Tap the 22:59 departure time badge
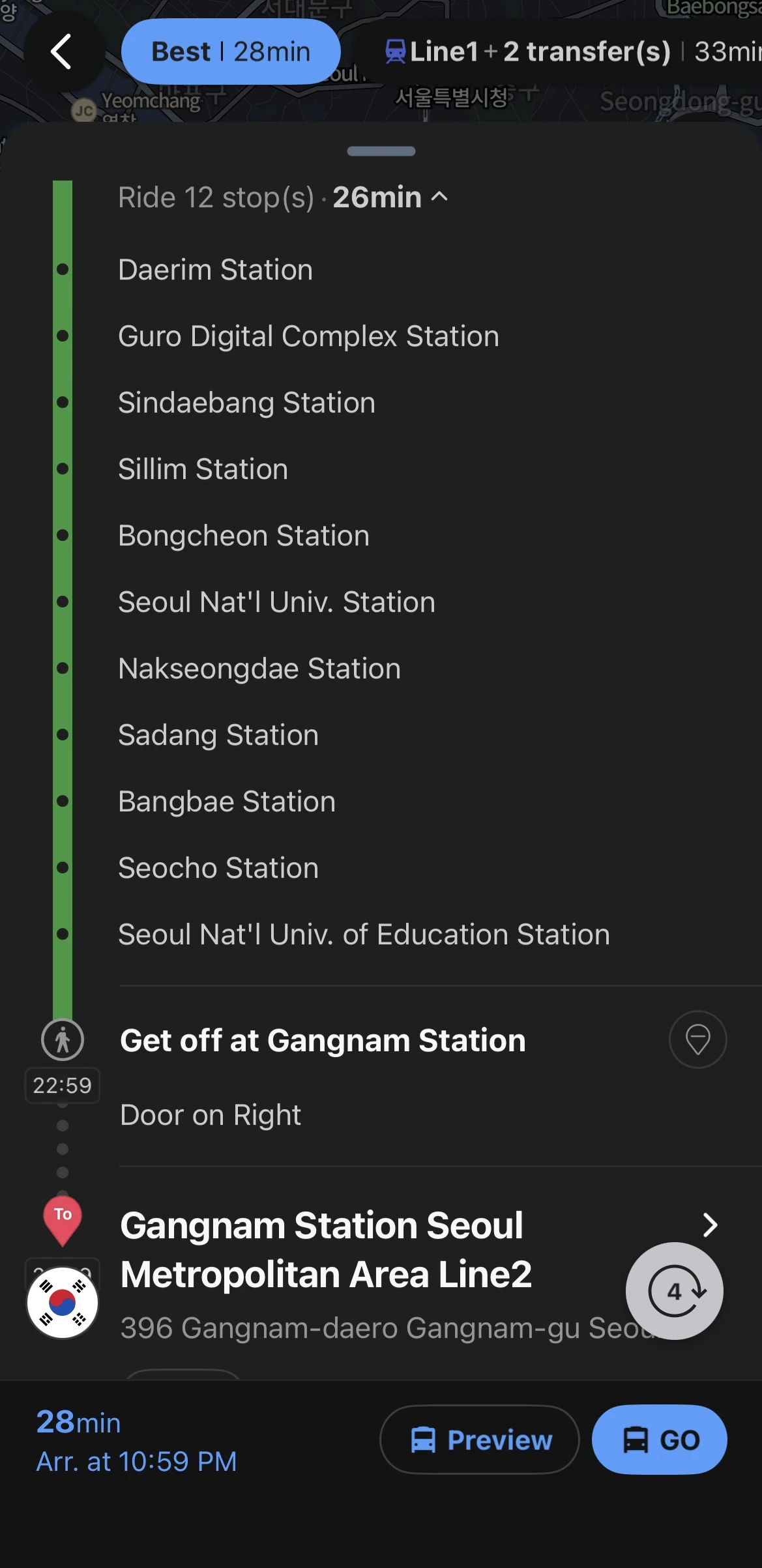This screenshot has width=762, height=1568. (x=63, y=1084)
